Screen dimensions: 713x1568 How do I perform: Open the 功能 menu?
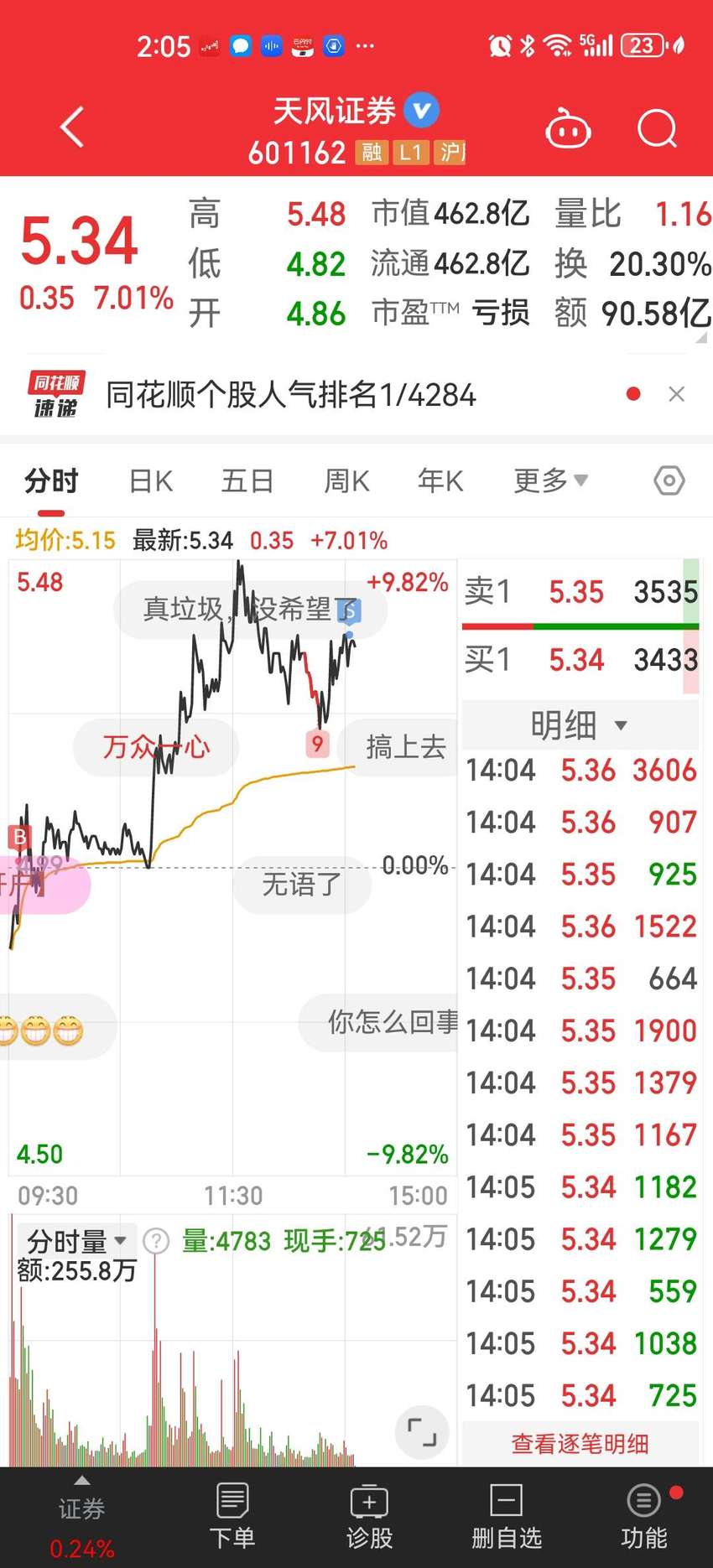coord(644,1517)
